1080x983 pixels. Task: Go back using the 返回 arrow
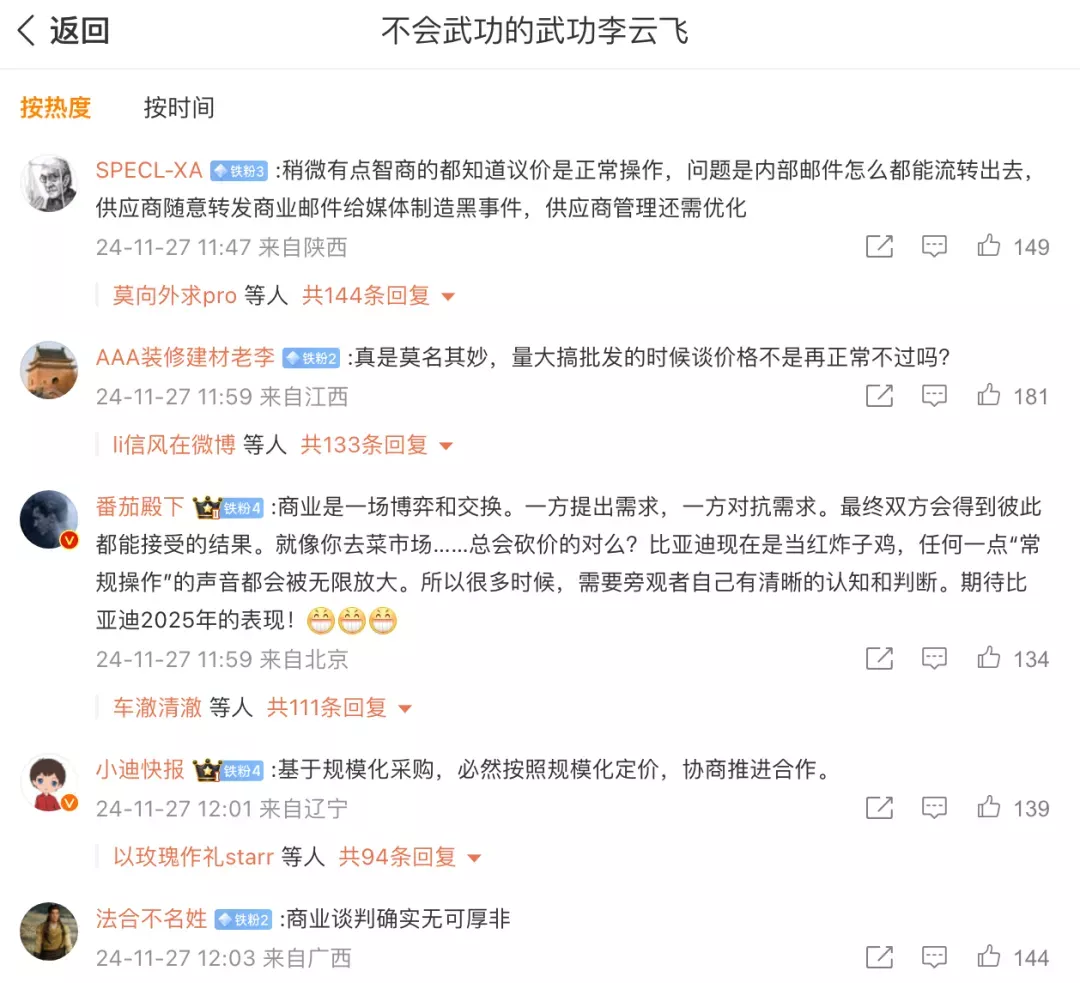(x=62, y=32)
